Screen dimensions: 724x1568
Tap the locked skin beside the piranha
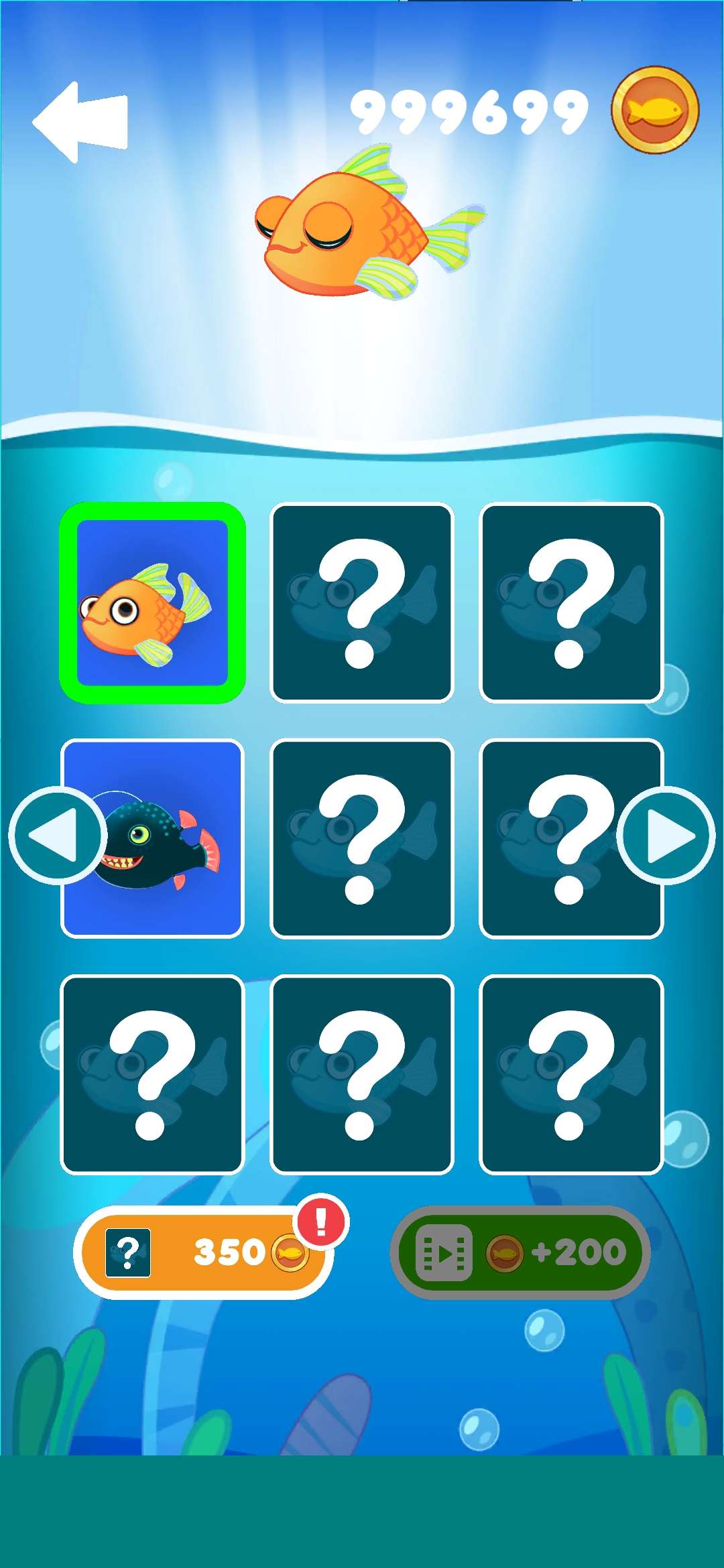point(362,839)
